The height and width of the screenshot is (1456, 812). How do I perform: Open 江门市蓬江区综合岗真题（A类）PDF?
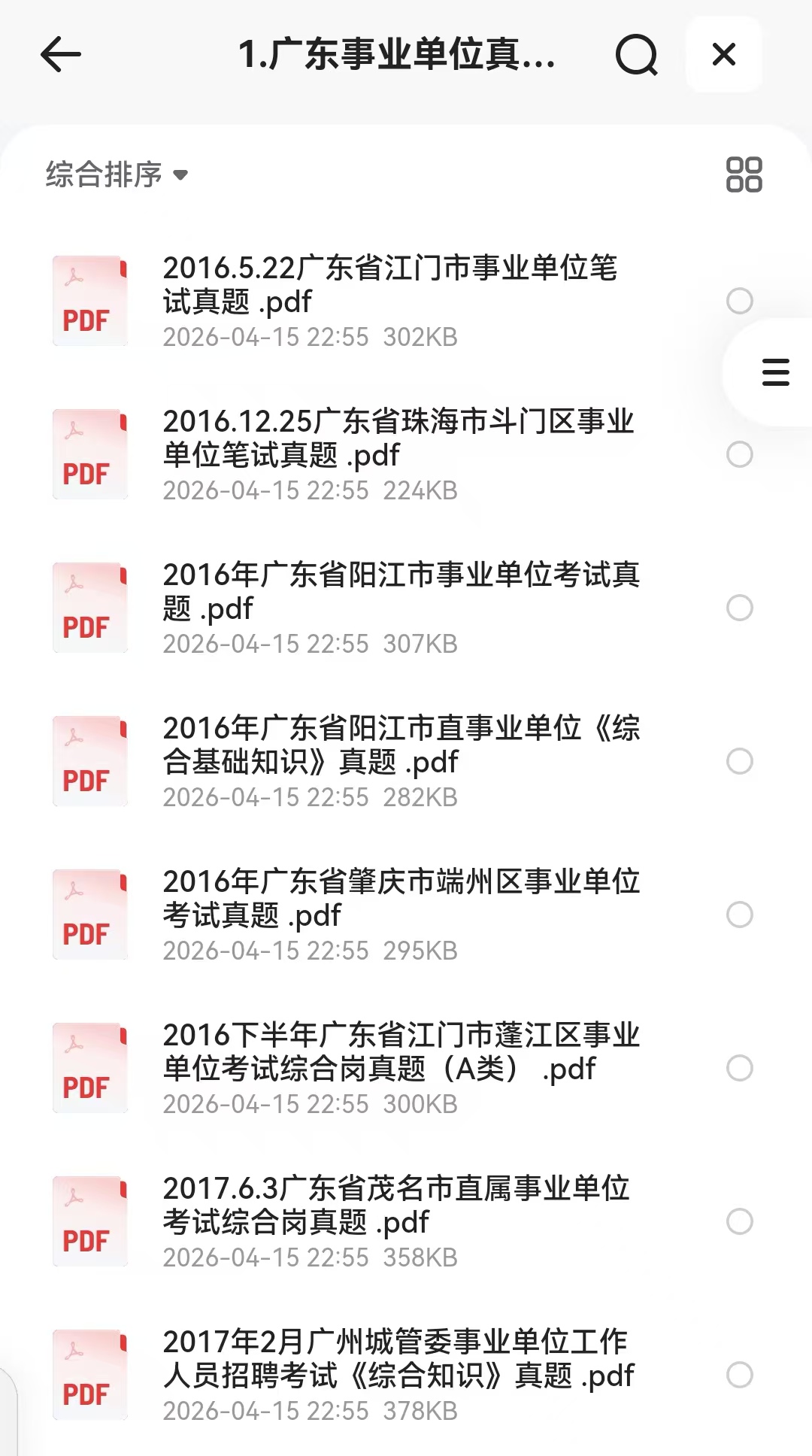tap(401, 1053)
